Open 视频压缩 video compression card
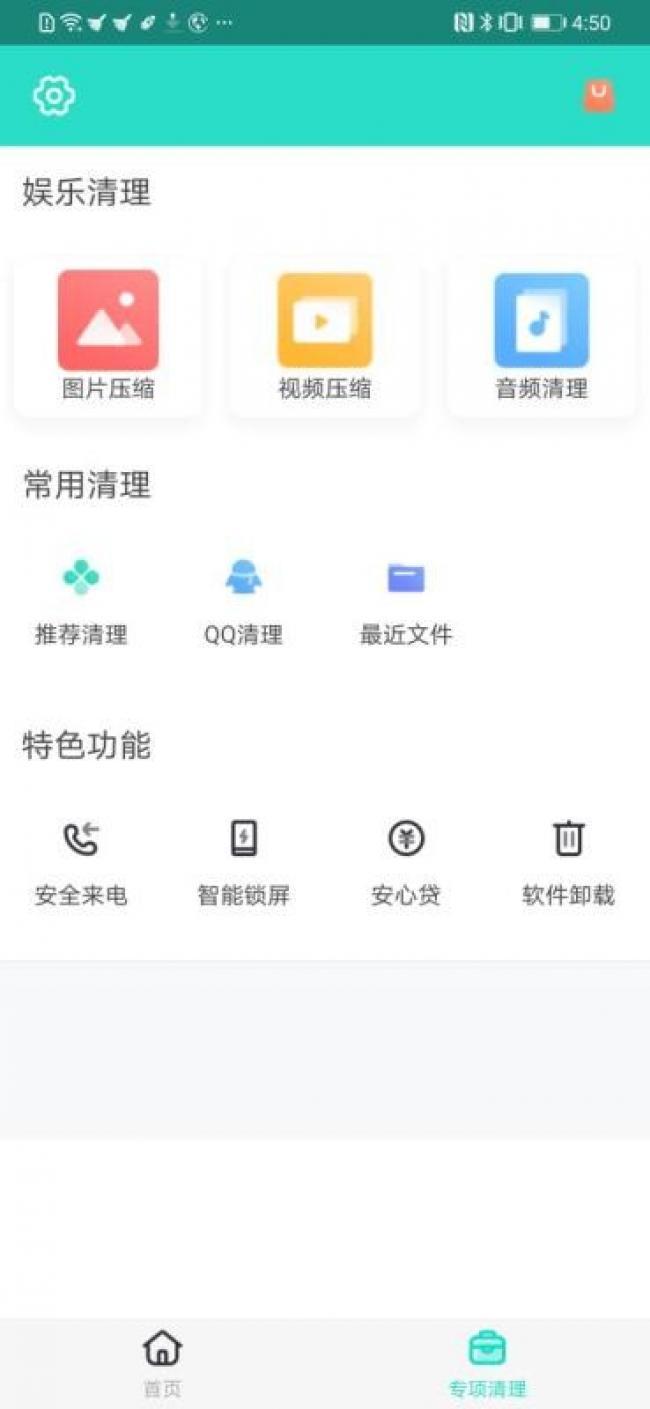This screenshot has width=650, height=1409. tap(324, 336)
